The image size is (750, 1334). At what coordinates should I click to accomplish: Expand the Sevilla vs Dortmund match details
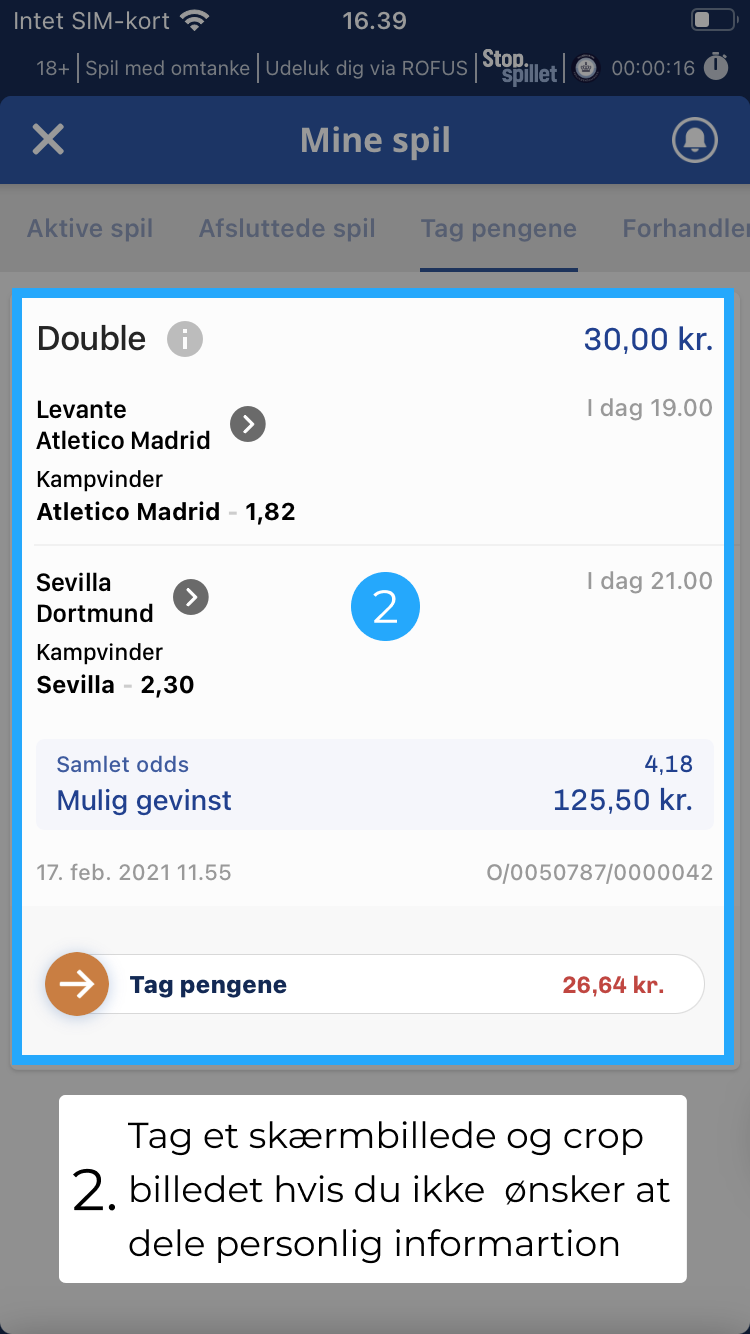tap(190, 597)
